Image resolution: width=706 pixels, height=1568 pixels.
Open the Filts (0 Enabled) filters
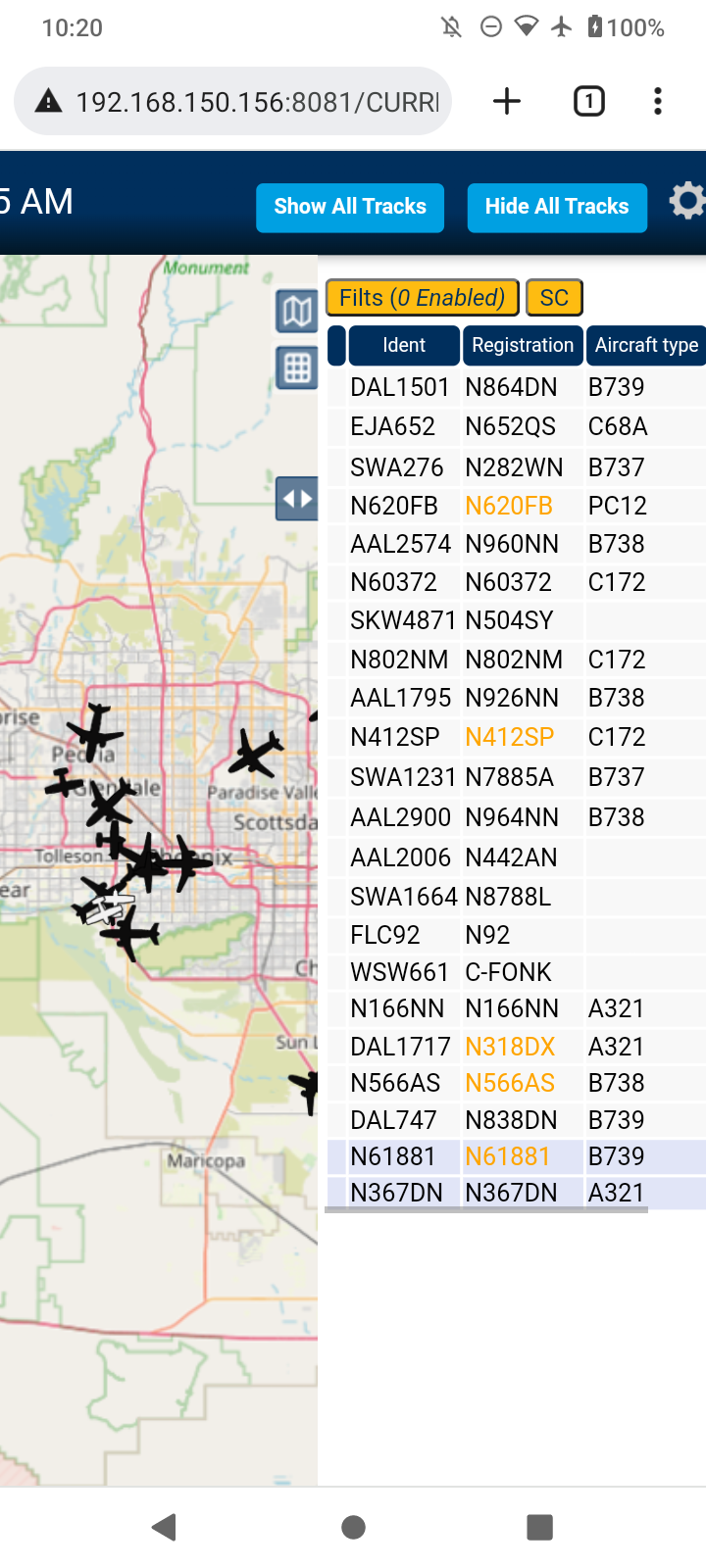point(422,298)
